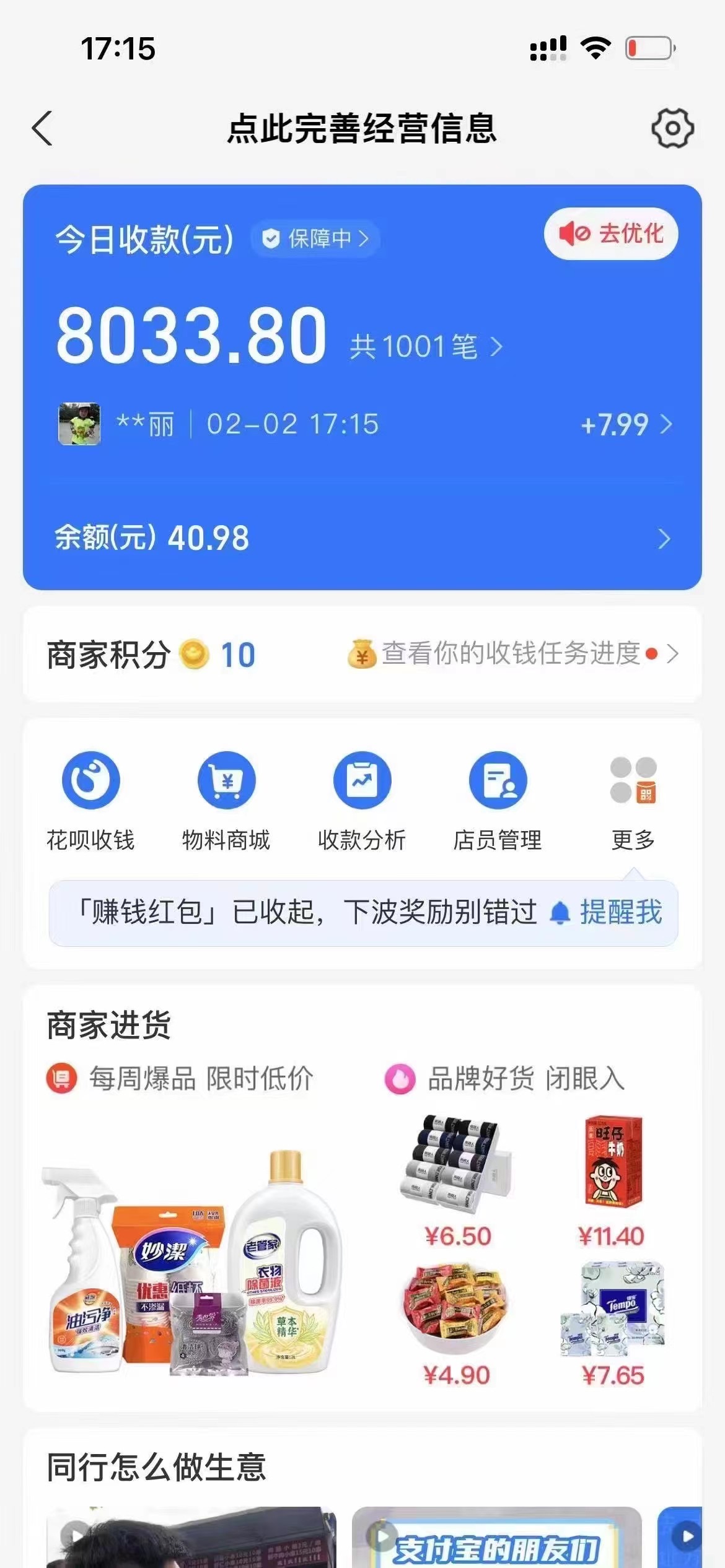Open the 余额(元) balance row
725x1568 pixels.
pos(362,538)
